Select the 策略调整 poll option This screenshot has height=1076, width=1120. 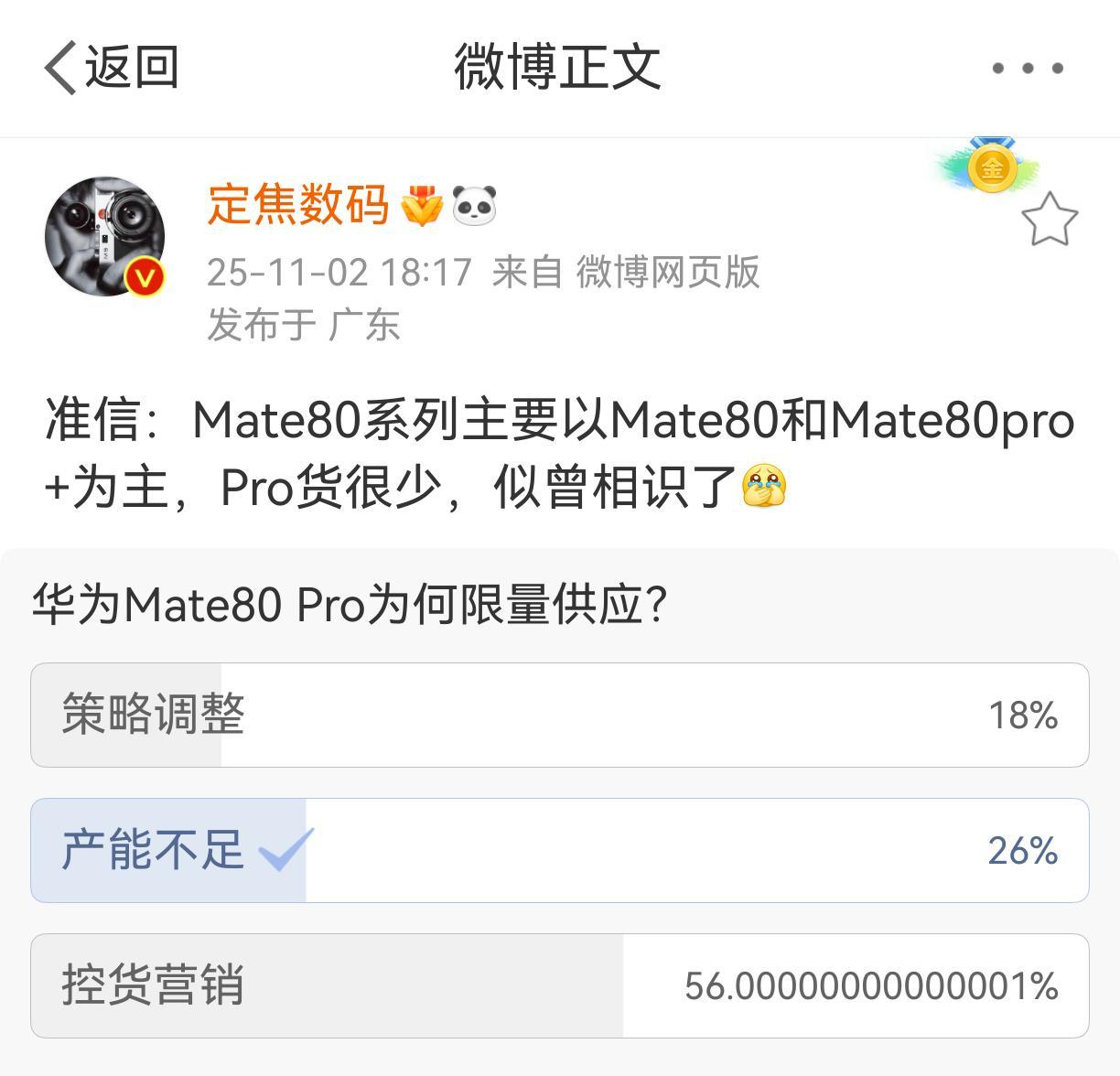559,715
